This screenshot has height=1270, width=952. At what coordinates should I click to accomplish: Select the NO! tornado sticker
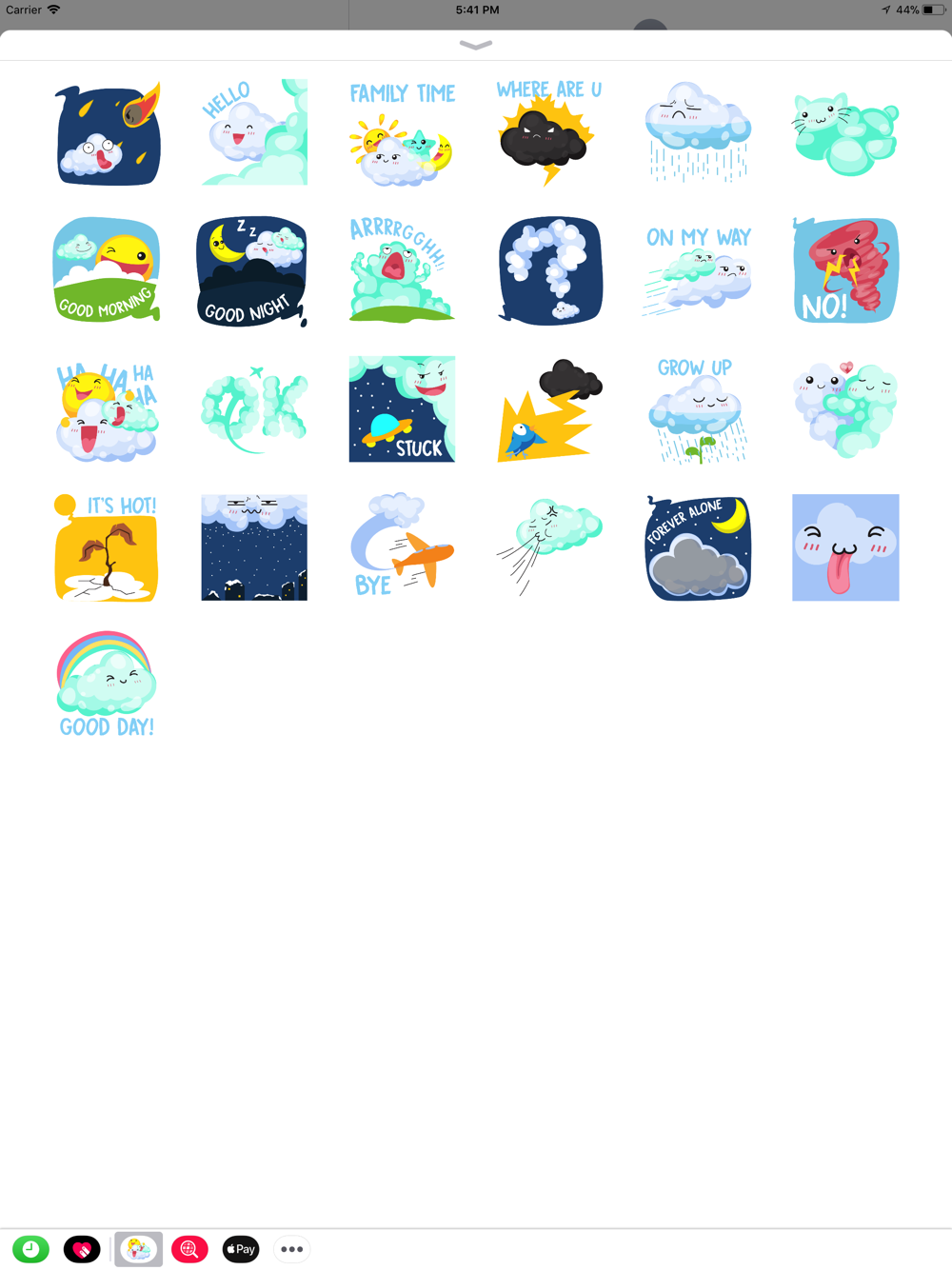(845, 270)
